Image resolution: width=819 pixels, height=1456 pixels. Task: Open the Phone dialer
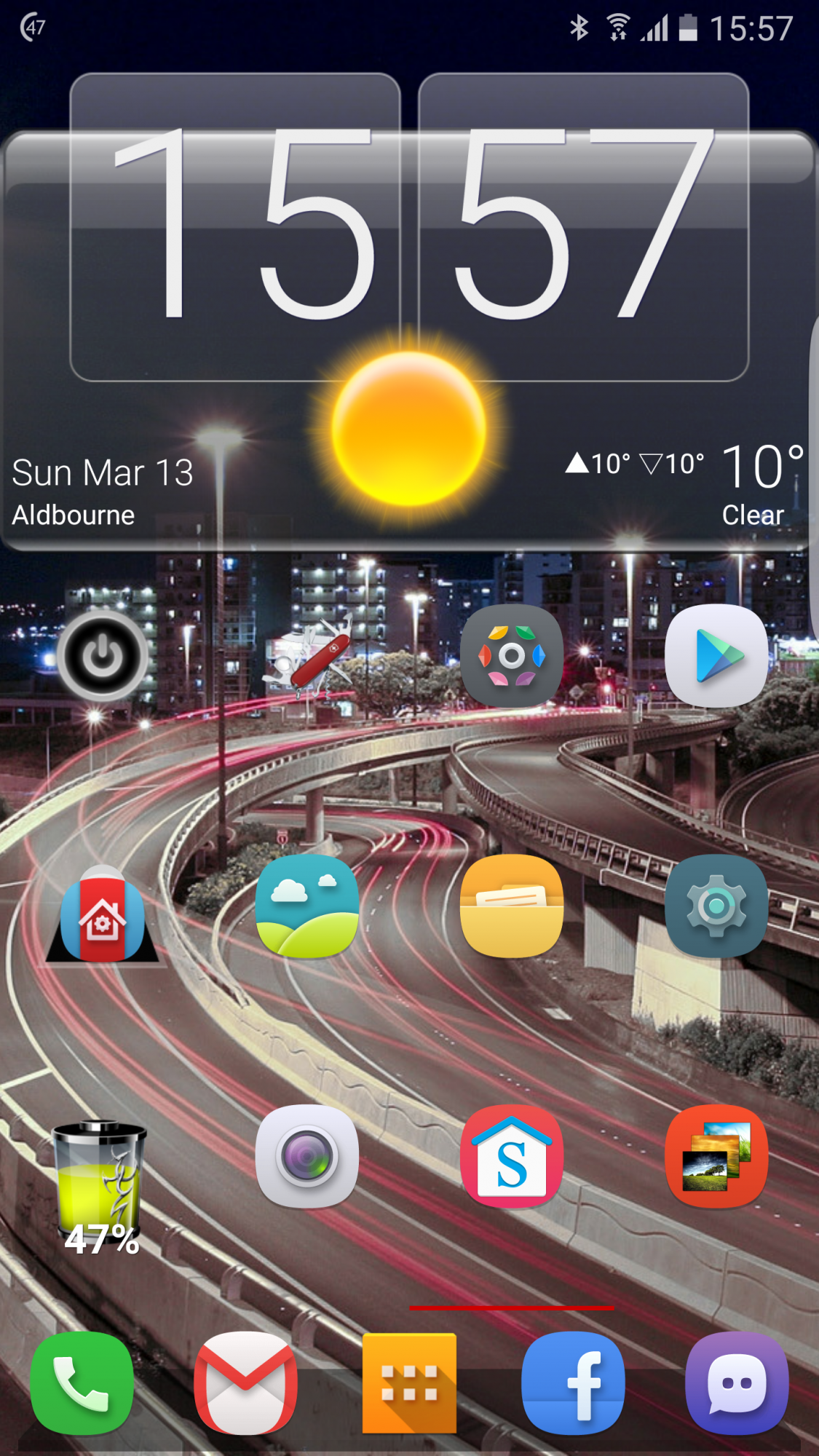point(82,1383)
